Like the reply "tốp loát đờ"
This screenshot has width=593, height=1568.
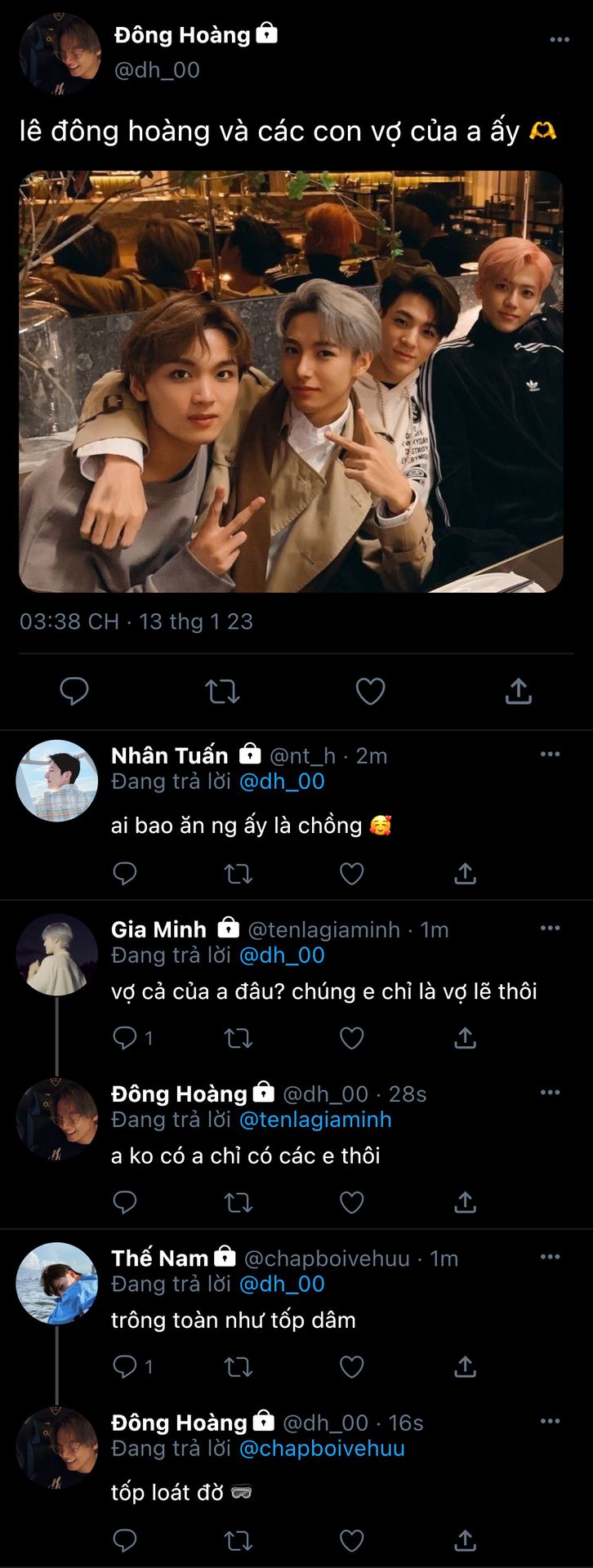tap(351, 1541)
